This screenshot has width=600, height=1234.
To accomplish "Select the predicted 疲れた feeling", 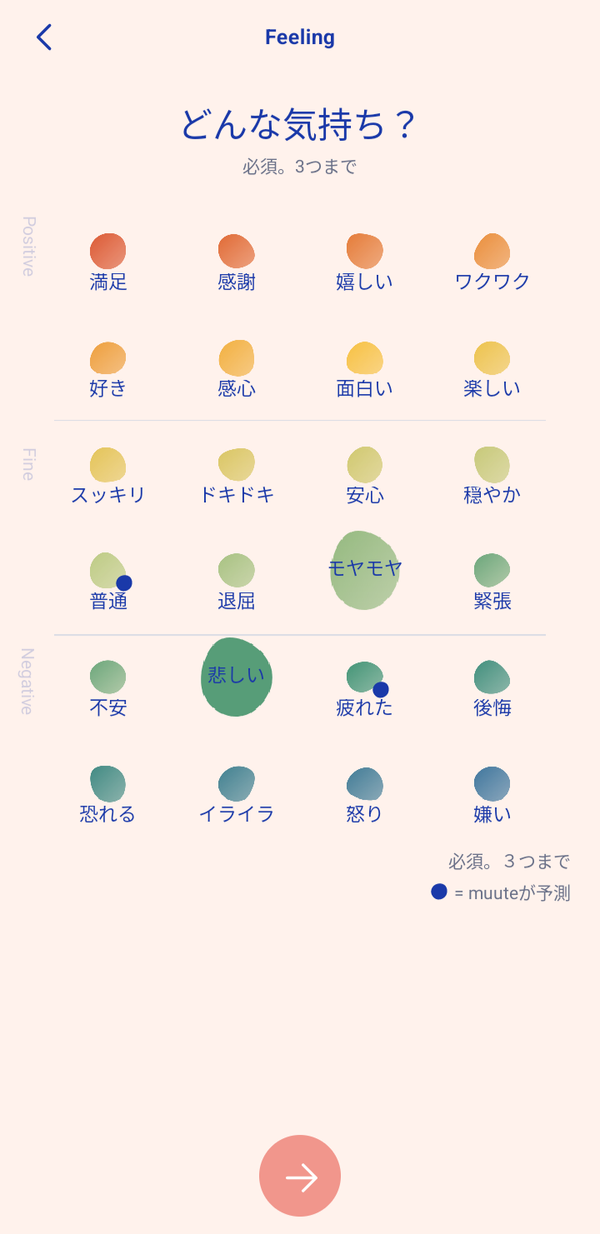I will point(364,689).
